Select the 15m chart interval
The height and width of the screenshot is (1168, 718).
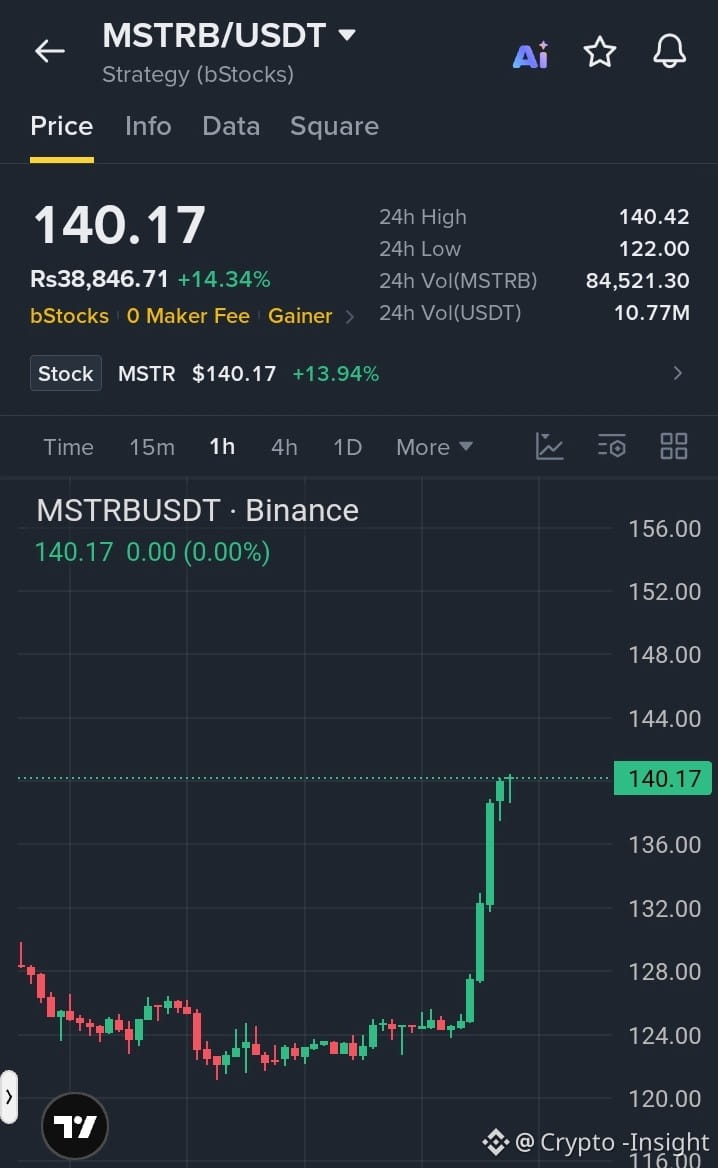click(152, 447)
